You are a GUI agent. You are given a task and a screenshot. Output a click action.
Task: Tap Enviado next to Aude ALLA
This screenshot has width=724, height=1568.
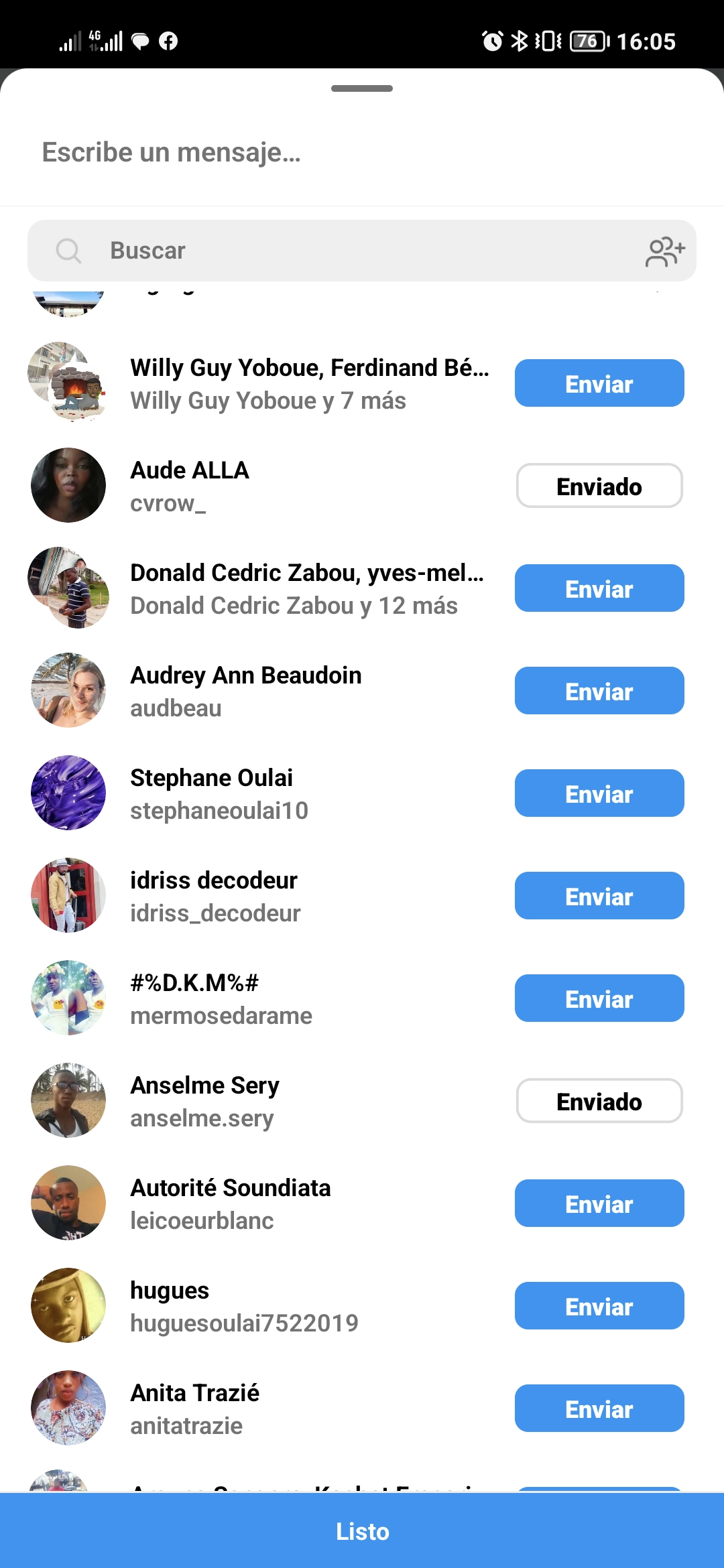pos(599,486)
